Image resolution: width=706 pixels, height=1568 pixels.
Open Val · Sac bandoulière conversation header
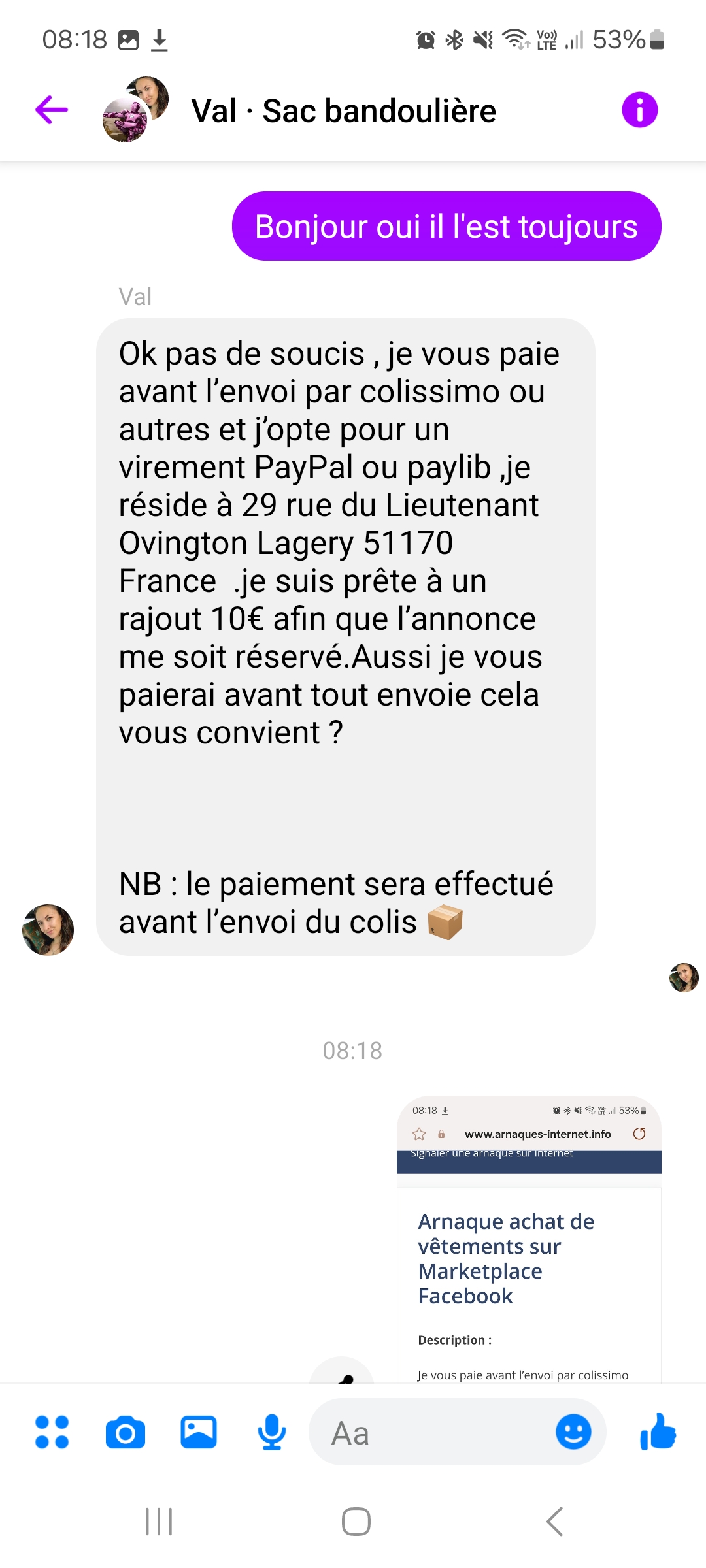pyautogui.click(x=343, y=111)
